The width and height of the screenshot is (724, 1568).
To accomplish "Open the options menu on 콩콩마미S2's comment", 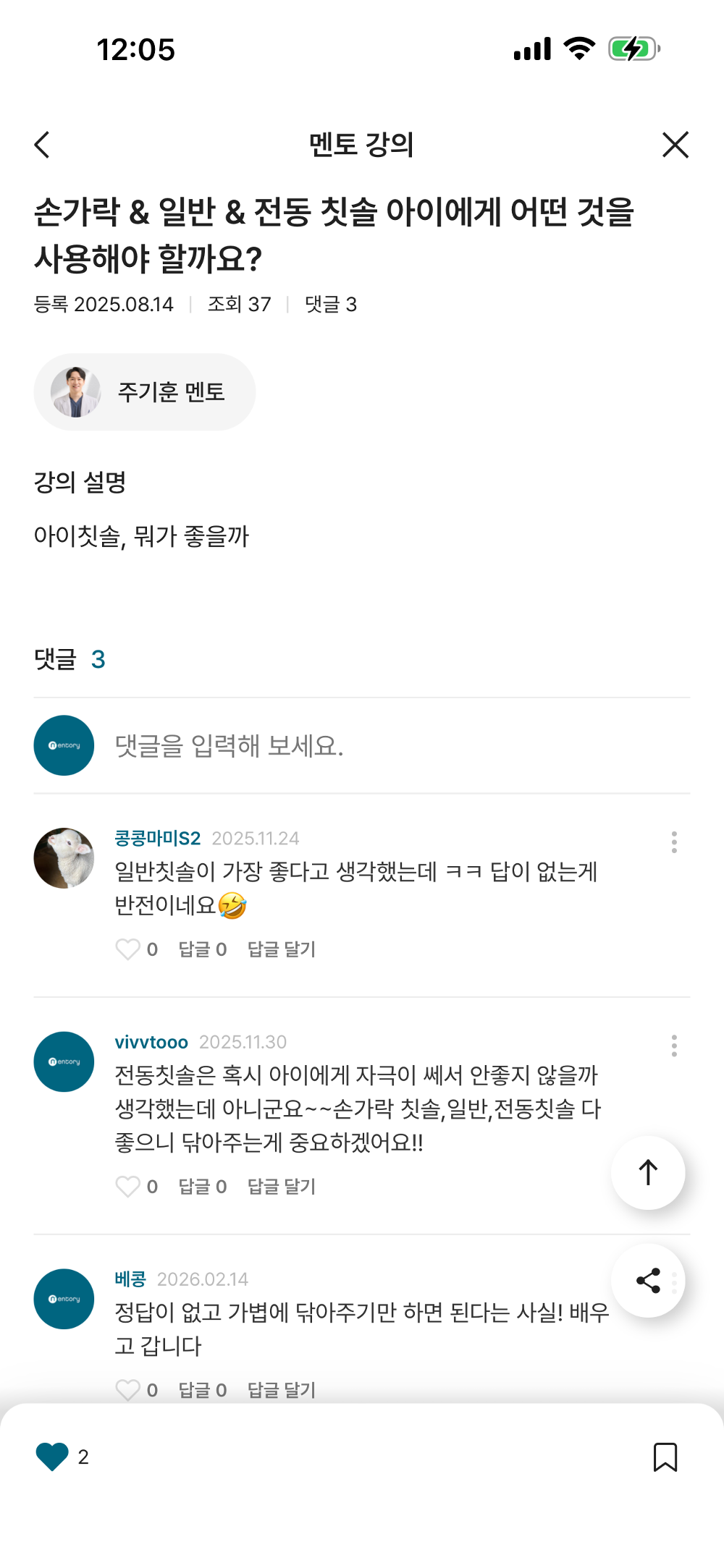I will click(675, 842).
